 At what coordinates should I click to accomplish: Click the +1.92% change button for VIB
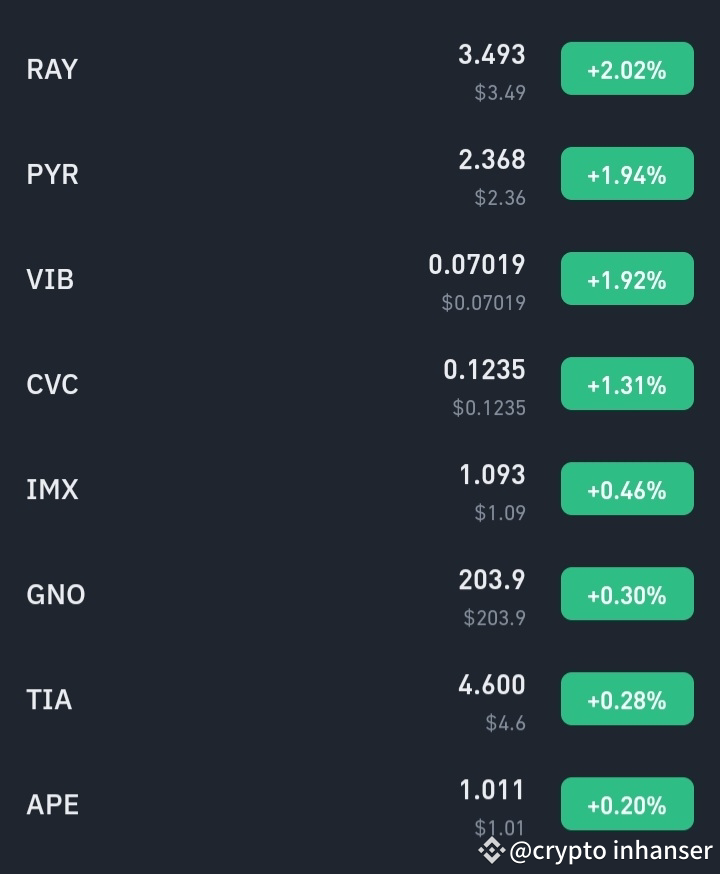click(627, 279)
